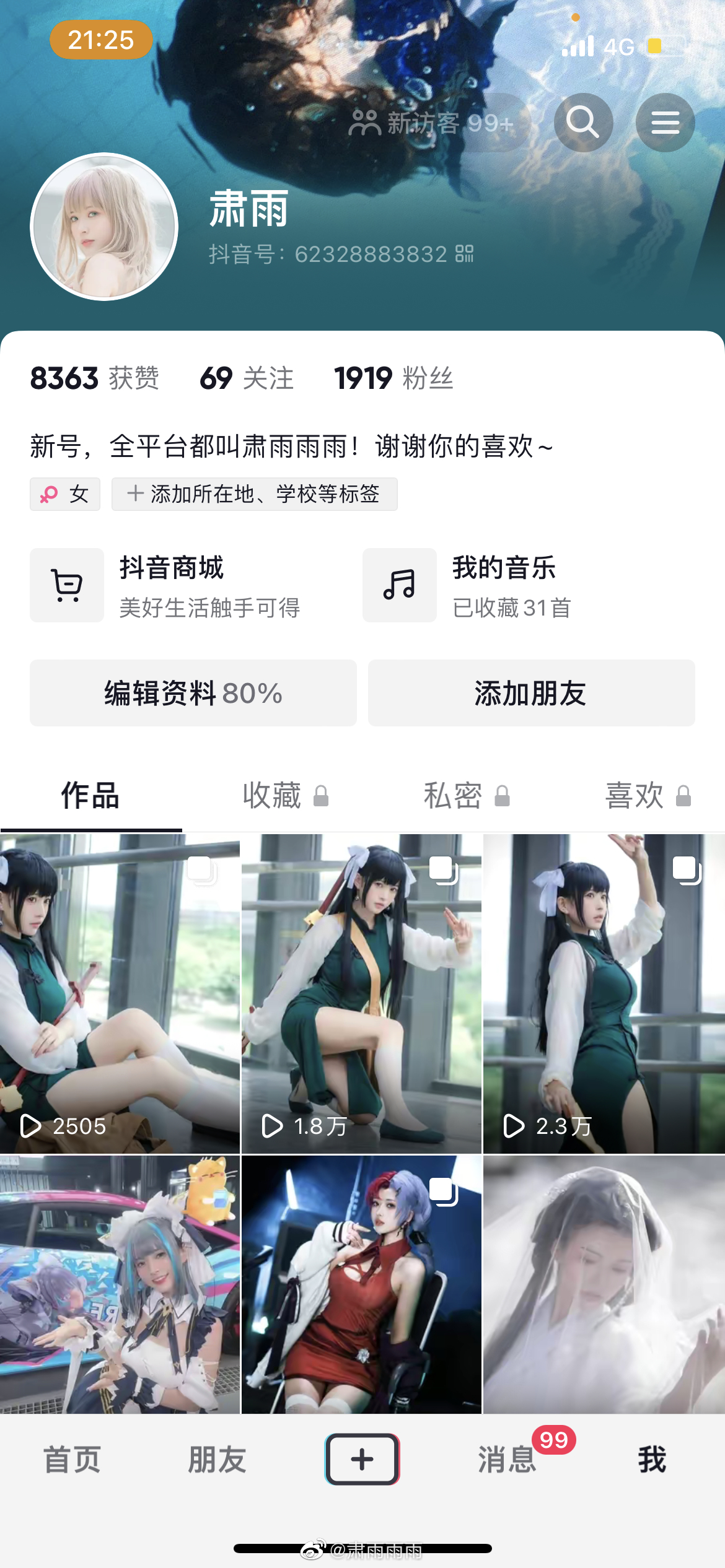Go to 首页 home tab
The image size is (725, 1568).
72,1460
